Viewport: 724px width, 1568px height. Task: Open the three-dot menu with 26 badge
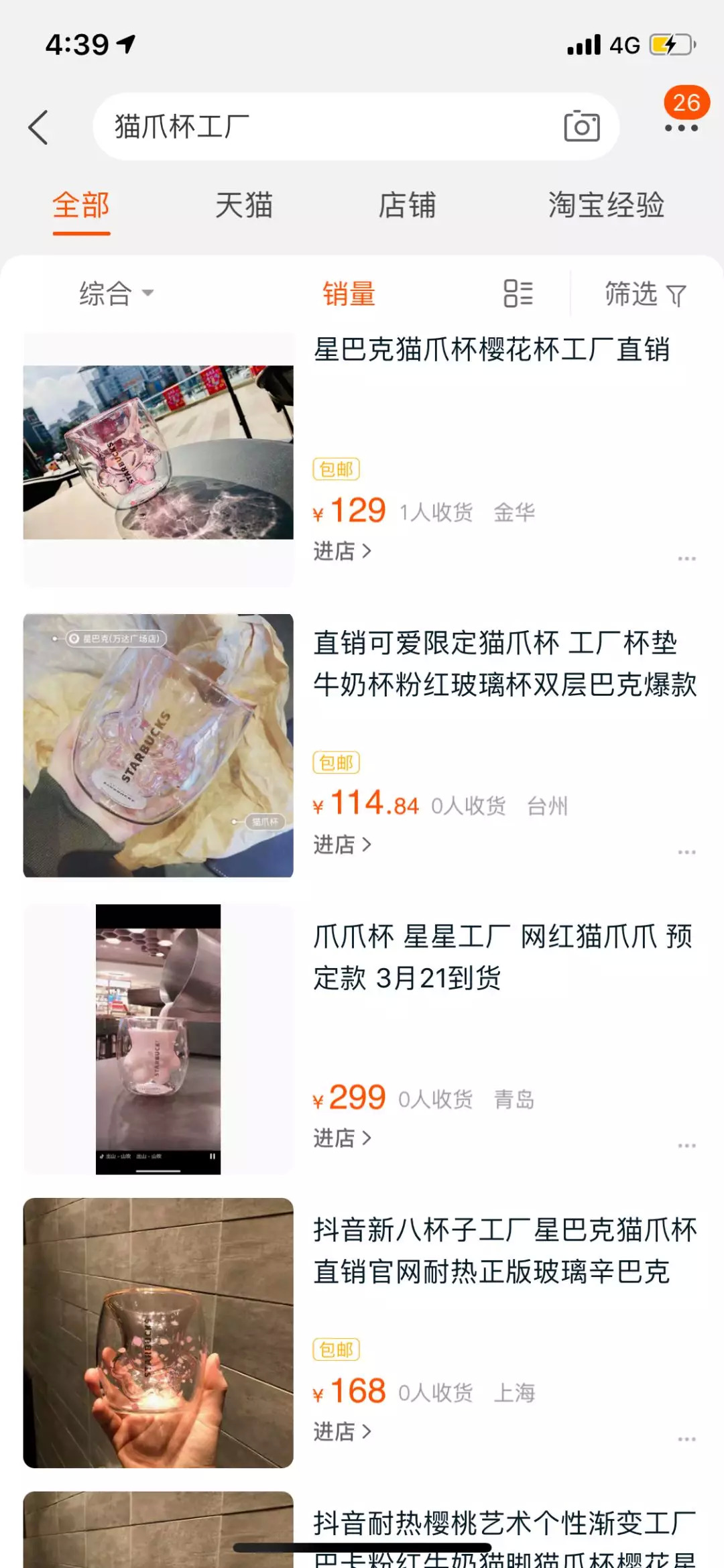[681, 127]
